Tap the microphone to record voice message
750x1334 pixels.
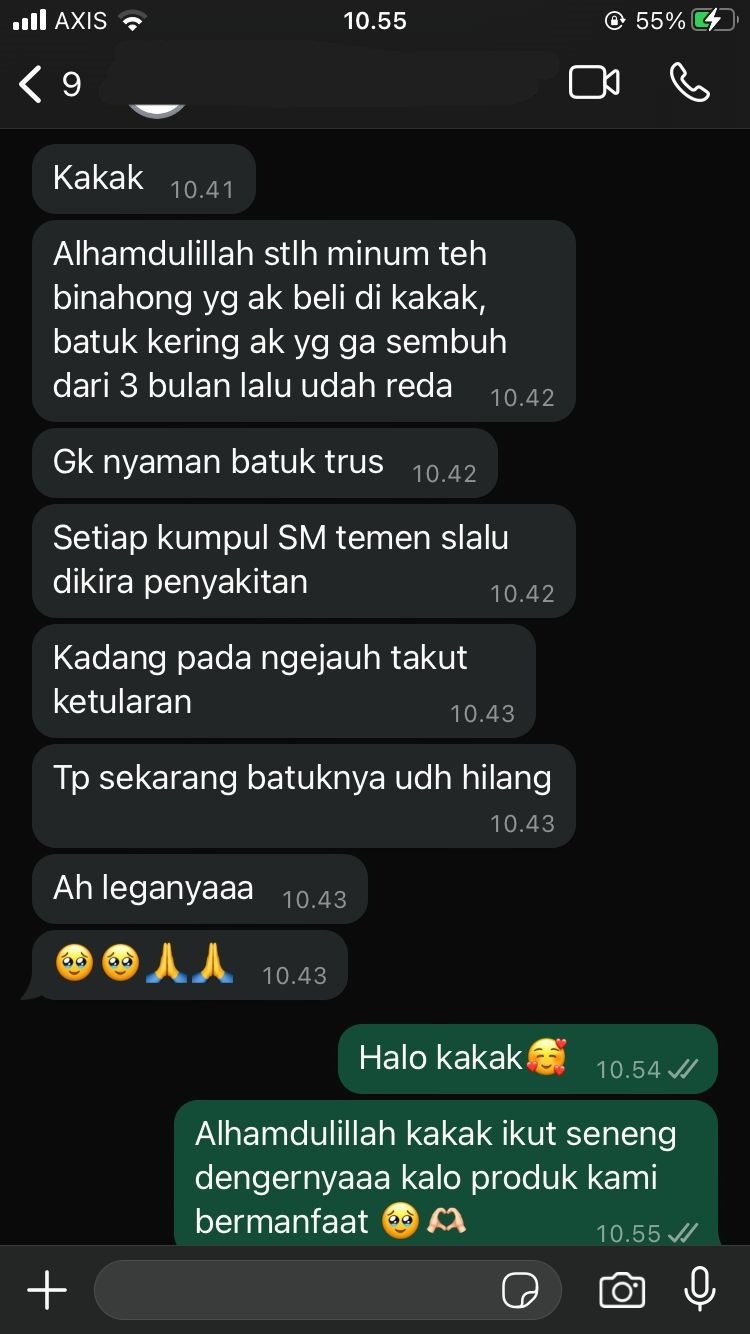pos(700,1289)
